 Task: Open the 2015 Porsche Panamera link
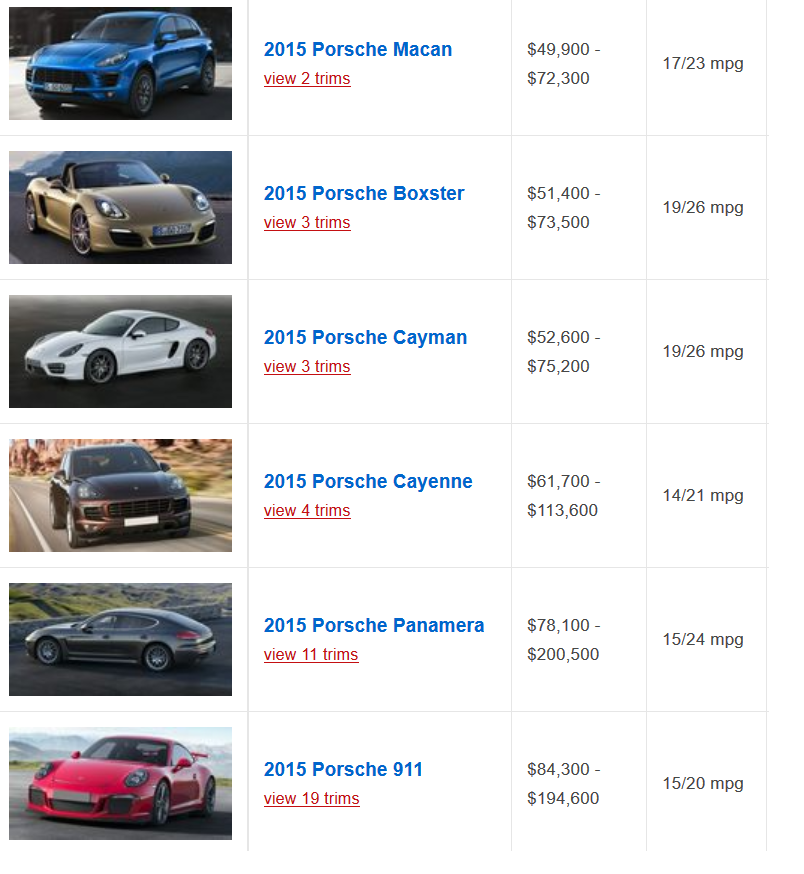pyautogui.click(x=374, y=625)
